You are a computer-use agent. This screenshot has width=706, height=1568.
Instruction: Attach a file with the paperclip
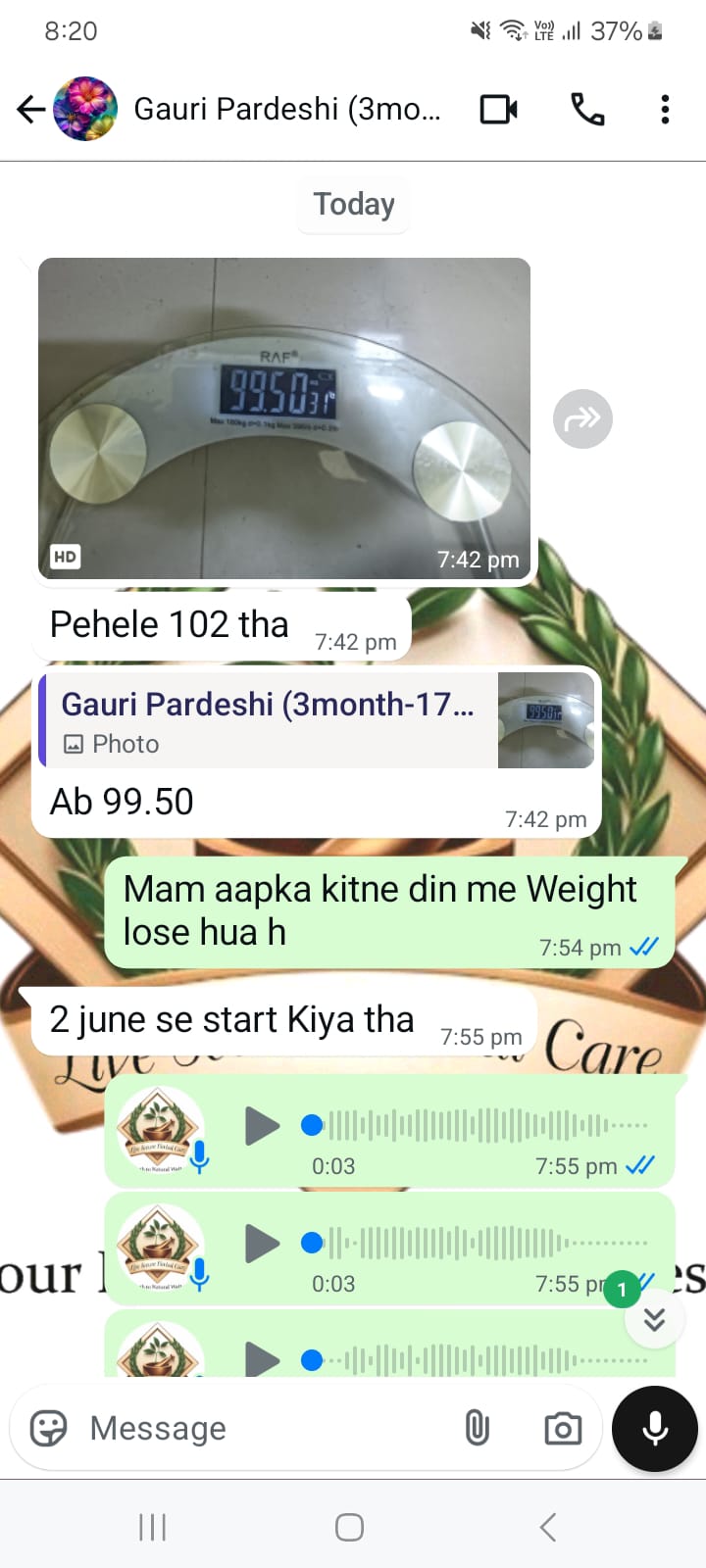477,1429
